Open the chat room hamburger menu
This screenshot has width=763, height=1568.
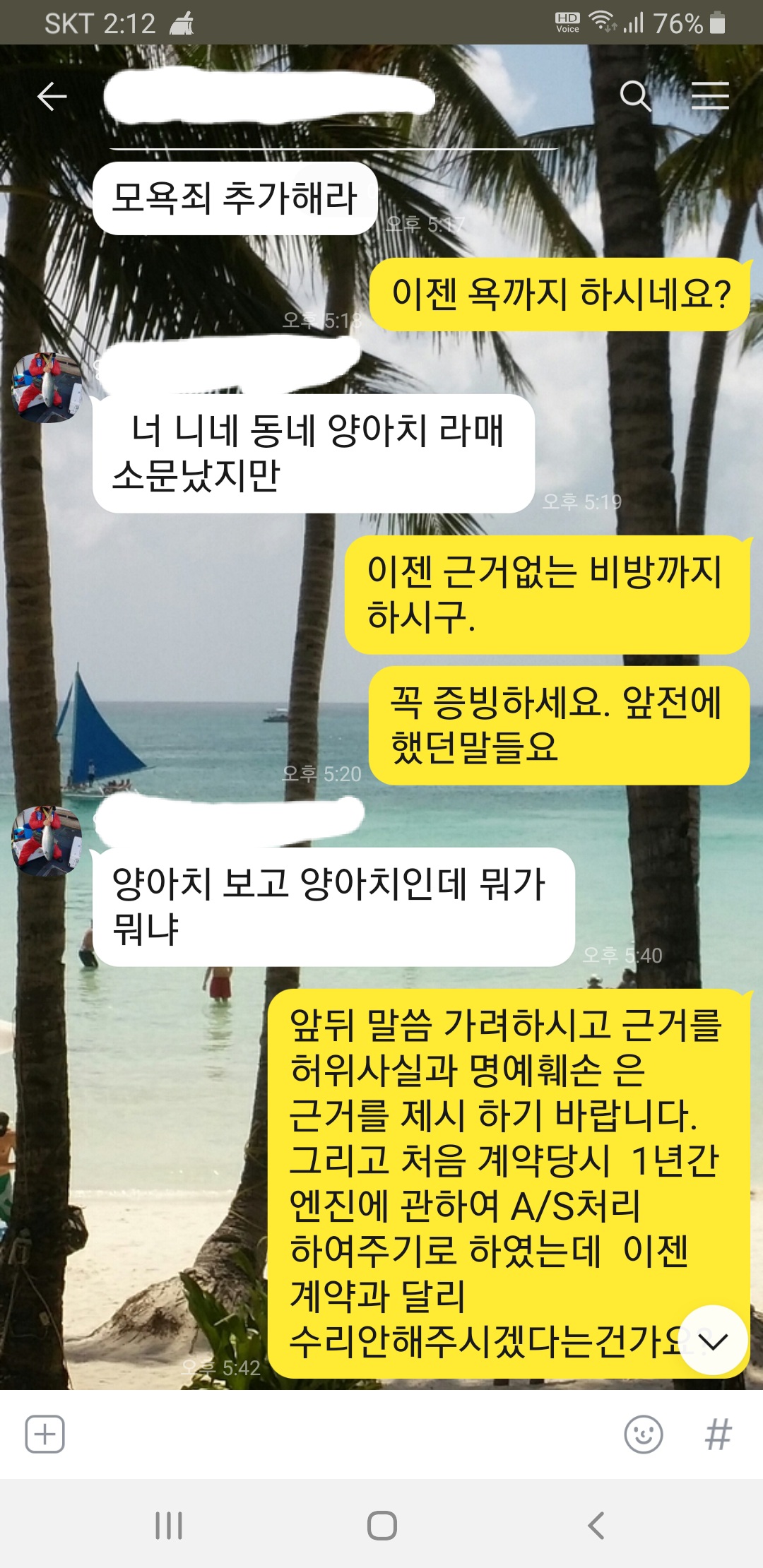pyautogui.click(x=709, y=95)
